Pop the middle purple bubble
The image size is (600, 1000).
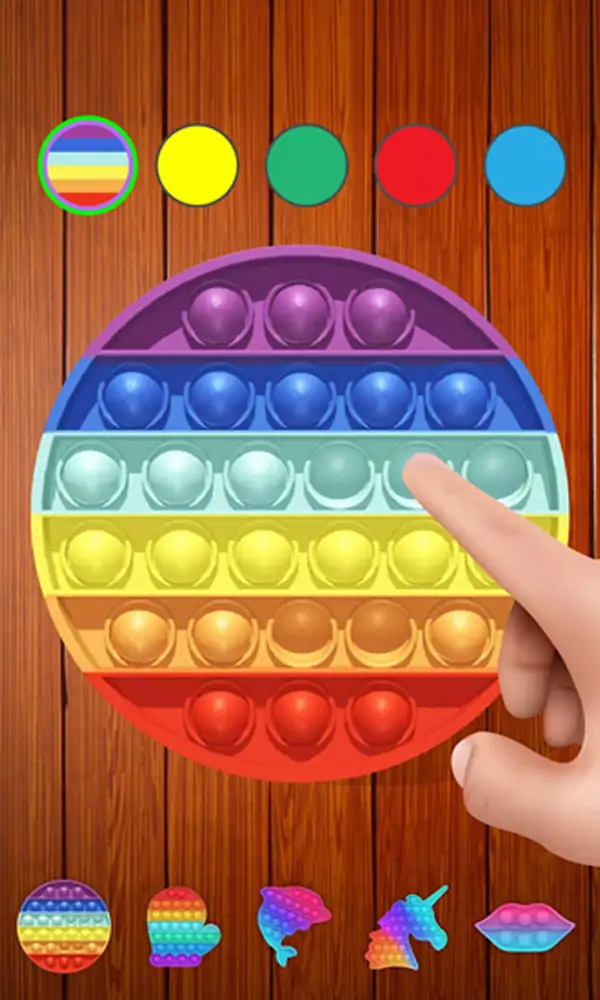(x=298, y=313)
